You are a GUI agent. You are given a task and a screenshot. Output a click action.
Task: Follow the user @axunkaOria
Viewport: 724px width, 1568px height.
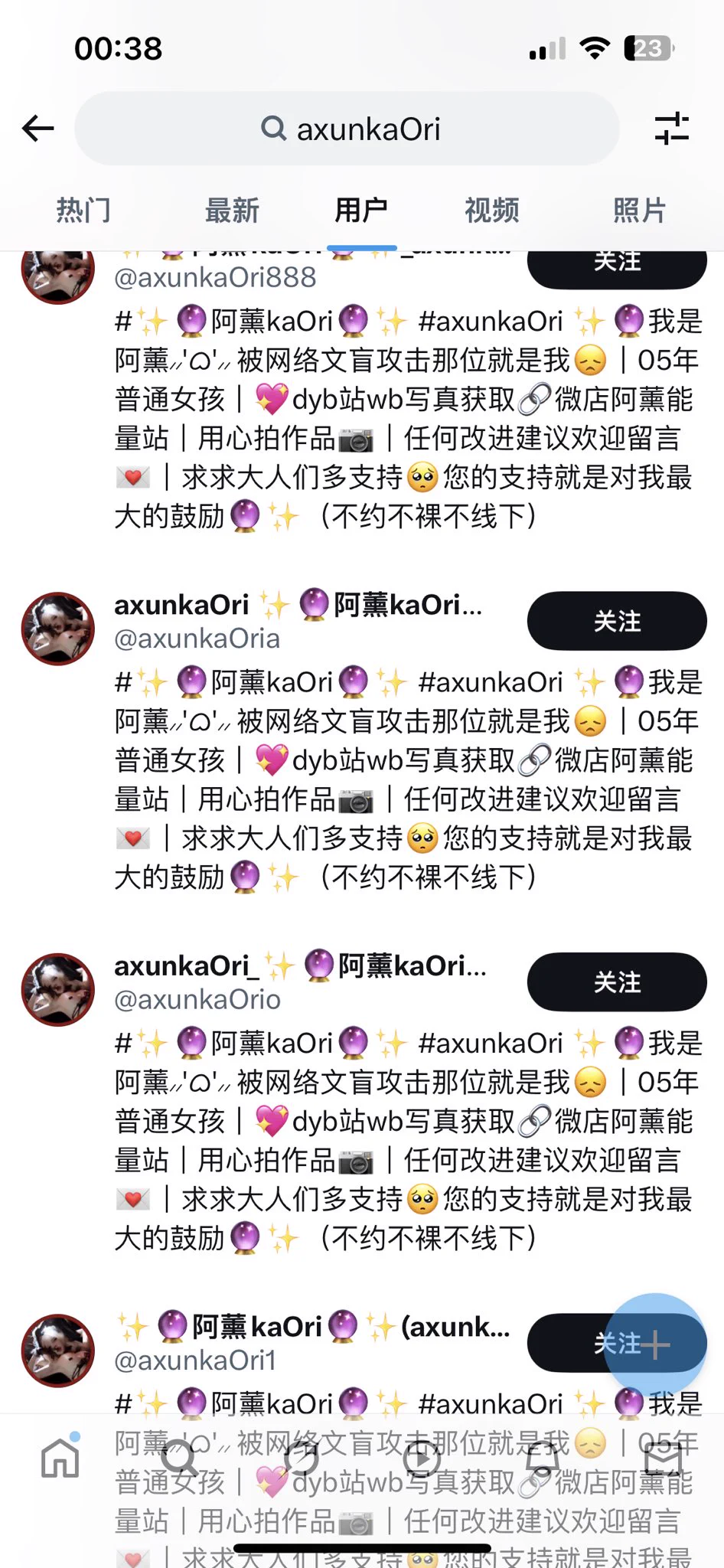(616, 621)
